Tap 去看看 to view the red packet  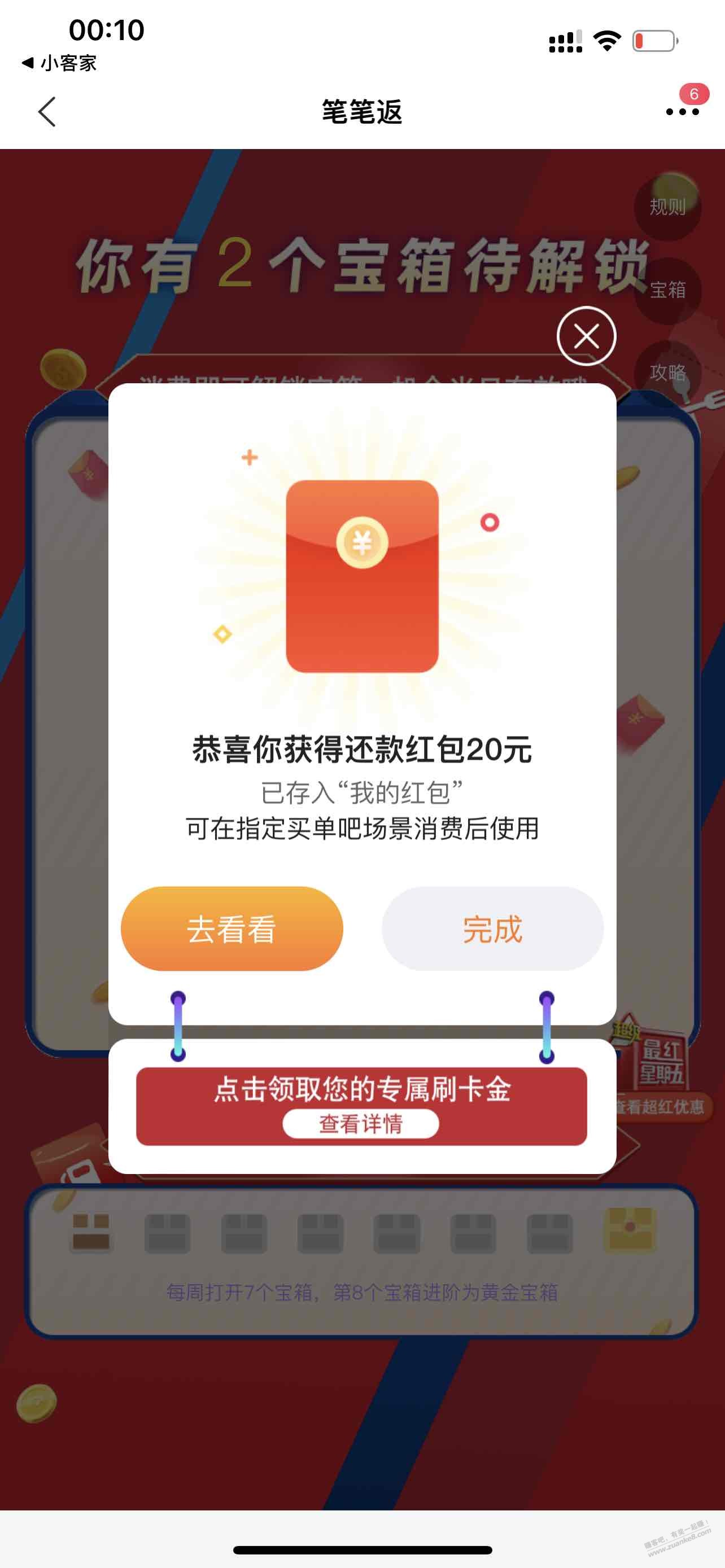(x=232, y=929)
